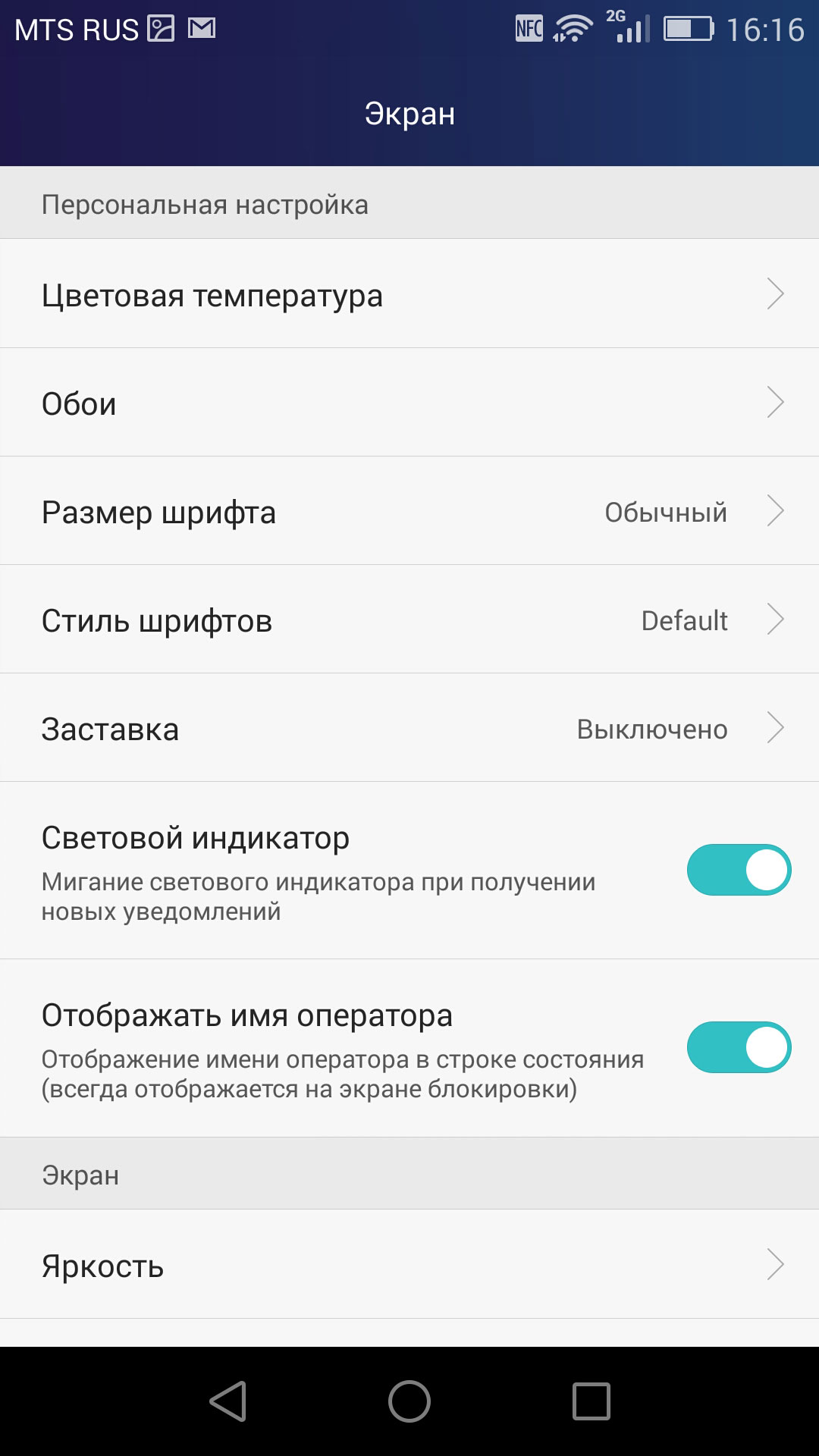
Task: Turn off the Световой индикатор switch
Action: click(x=739, y=870)
